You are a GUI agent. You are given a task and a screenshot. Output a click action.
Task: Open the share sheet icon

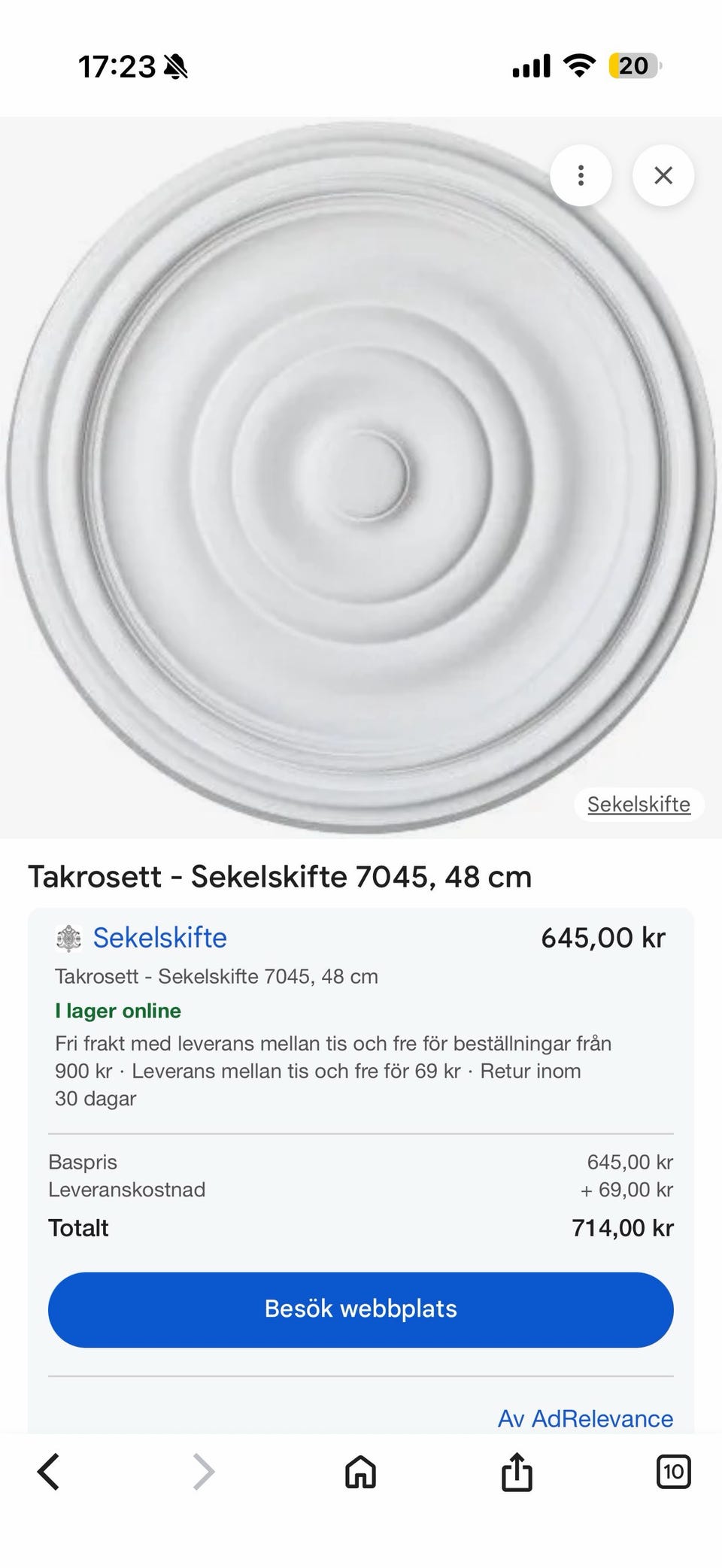pyautogui.click(x=516, y=1472)
